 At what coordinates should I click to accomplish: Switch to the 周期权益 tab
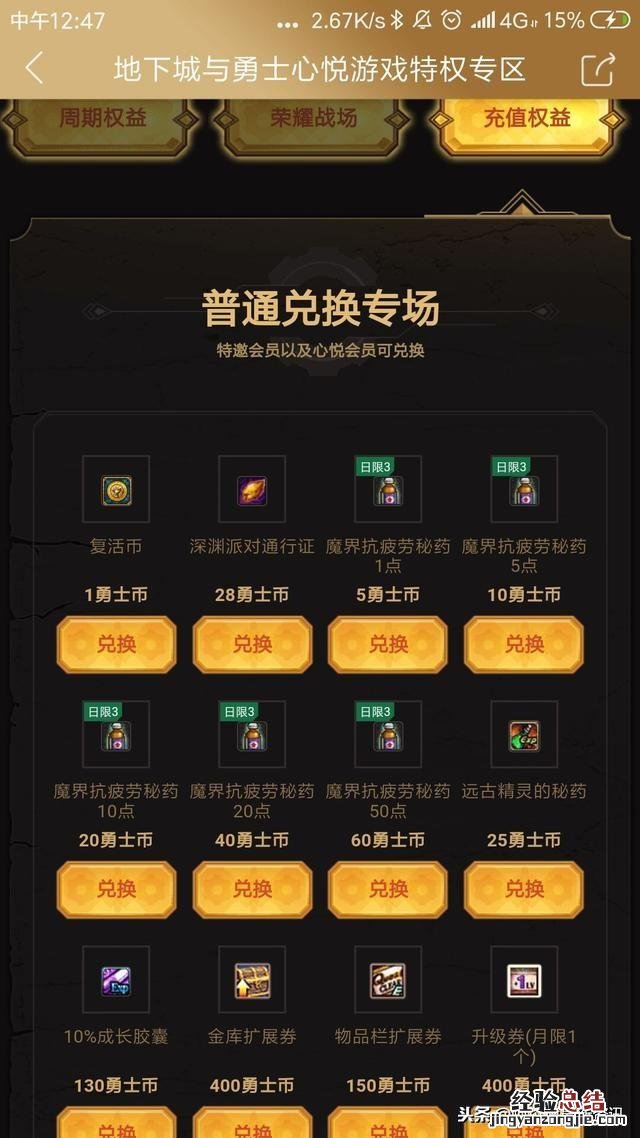[x=102, y=119]
